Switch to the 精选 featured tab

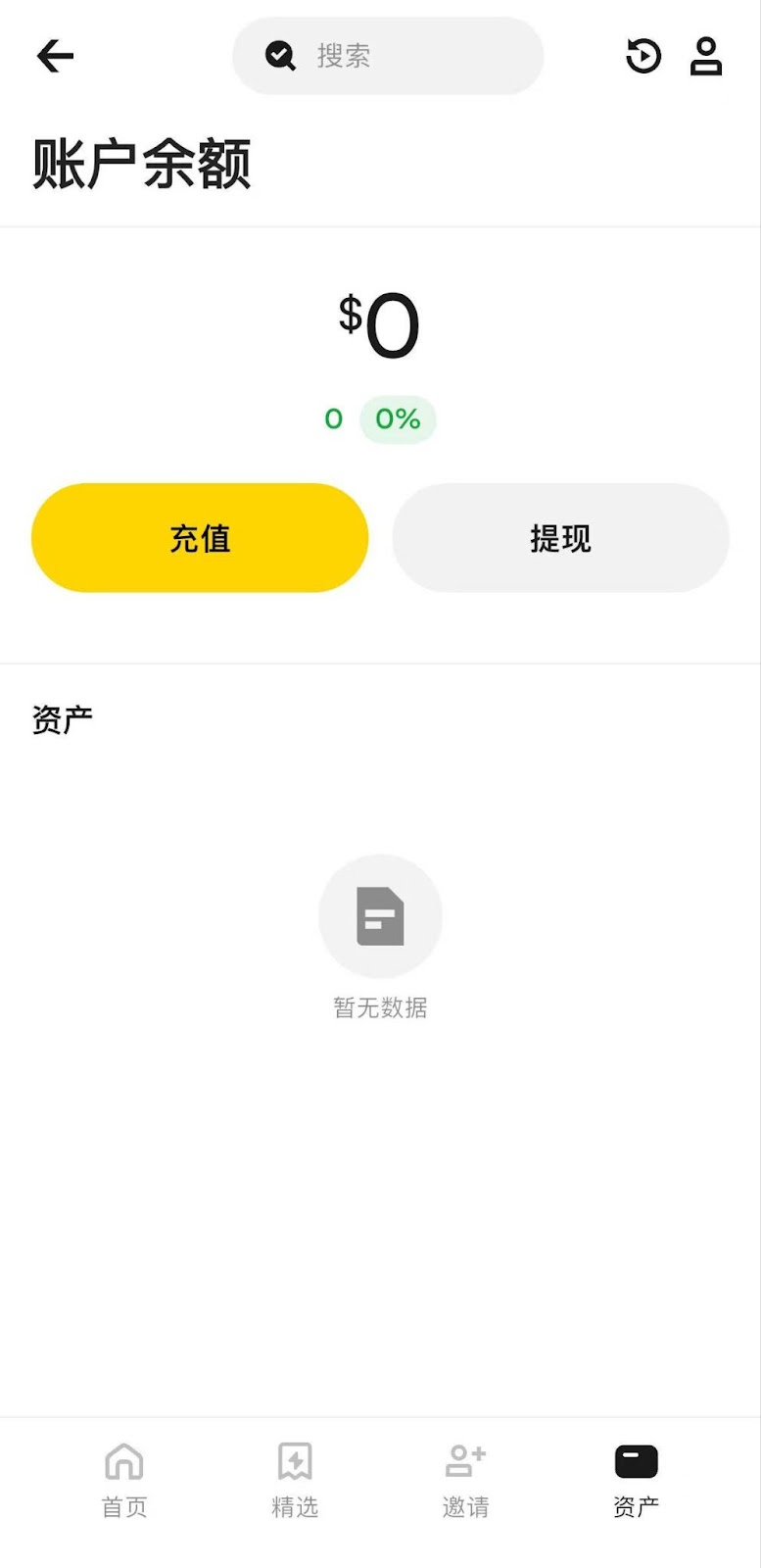click(x=295, y=1480)
